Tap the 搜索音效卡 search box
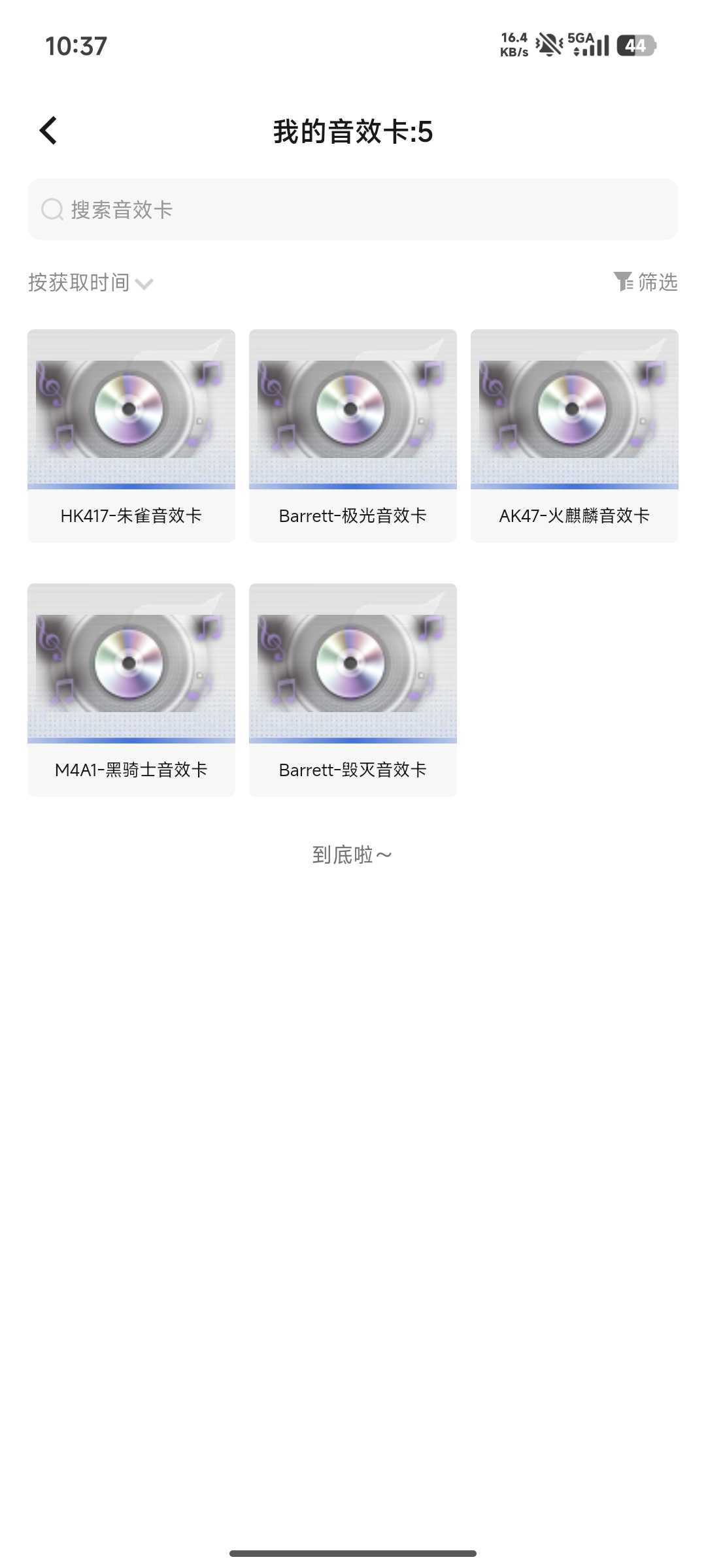The height and width of the screenshot is (1568, 706). (x=353, y=210)
